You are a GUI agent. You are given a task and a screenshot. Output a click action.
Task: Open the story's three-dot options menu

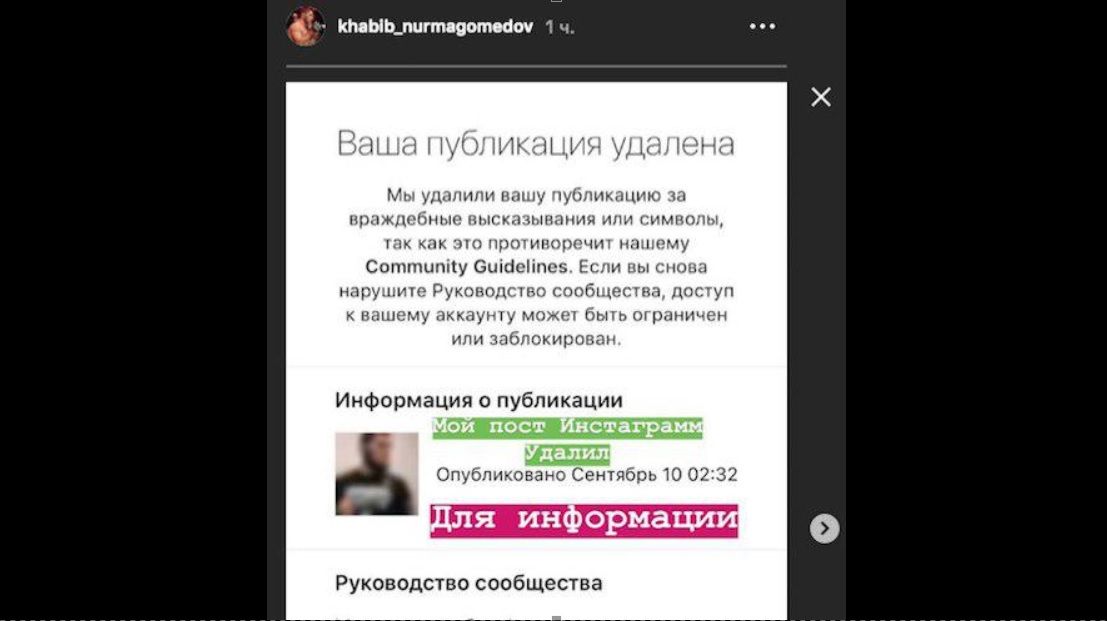click(762, 27)
